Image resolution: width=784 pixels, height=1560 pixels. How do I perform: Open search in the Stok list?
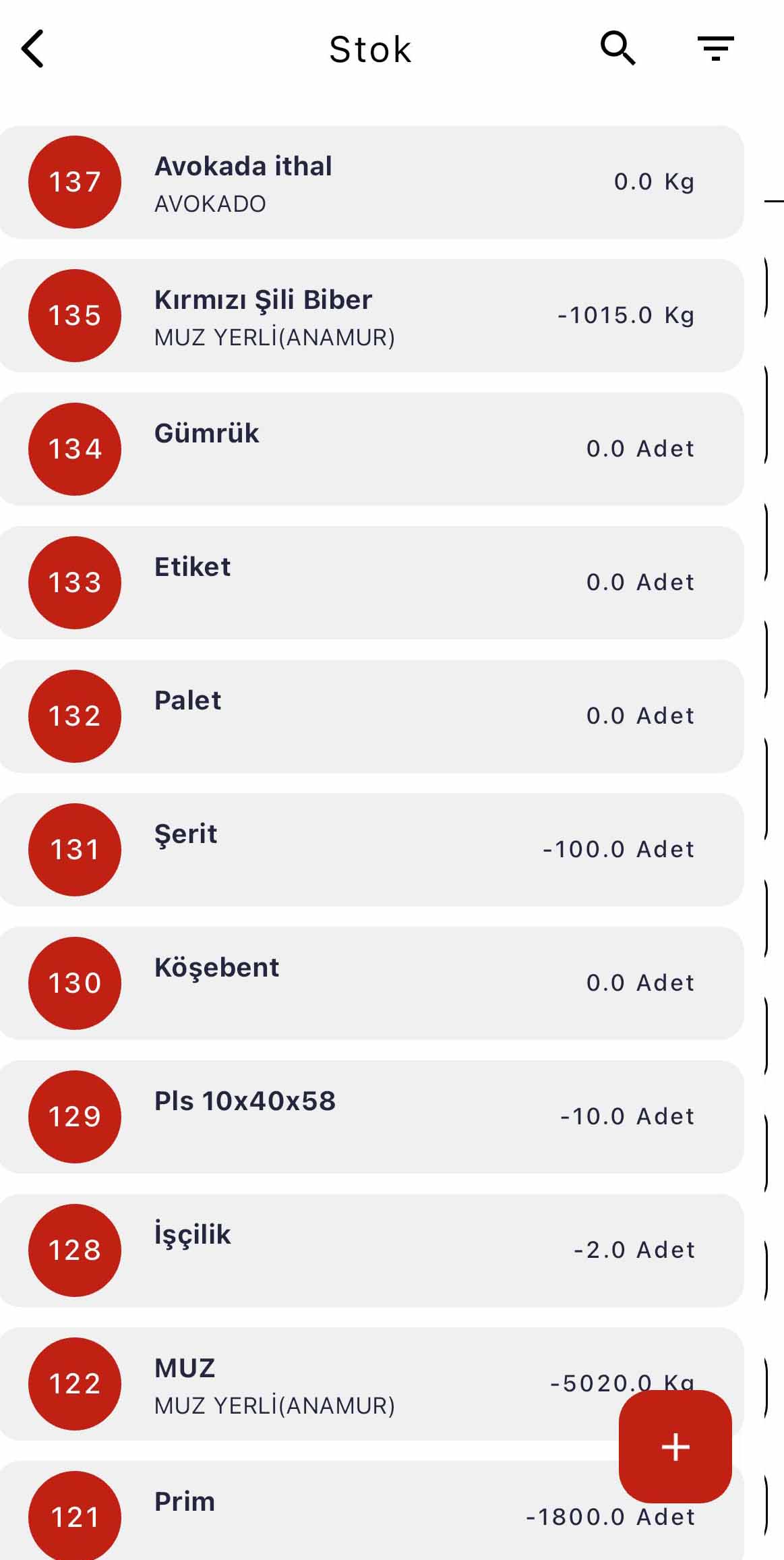coord(617,49)
